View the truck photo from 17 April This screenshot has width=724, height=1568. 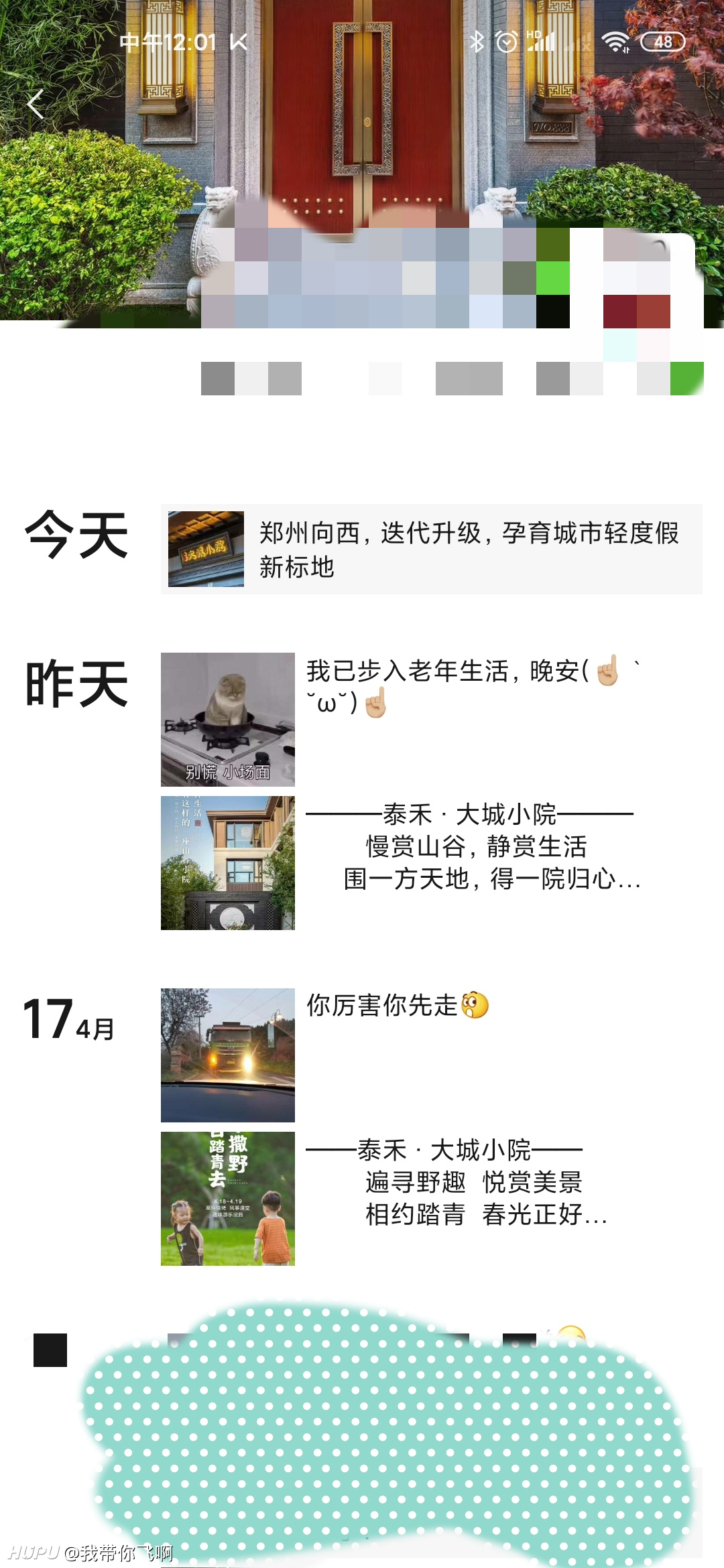(228, 1055)
